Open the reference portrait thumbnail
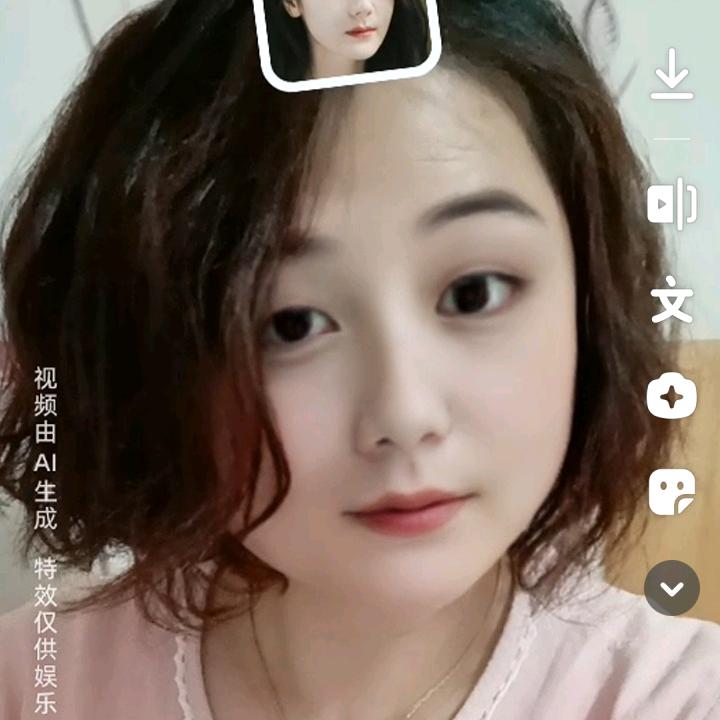Viewport: 720px width, 720px height. [x=348, y=40]
